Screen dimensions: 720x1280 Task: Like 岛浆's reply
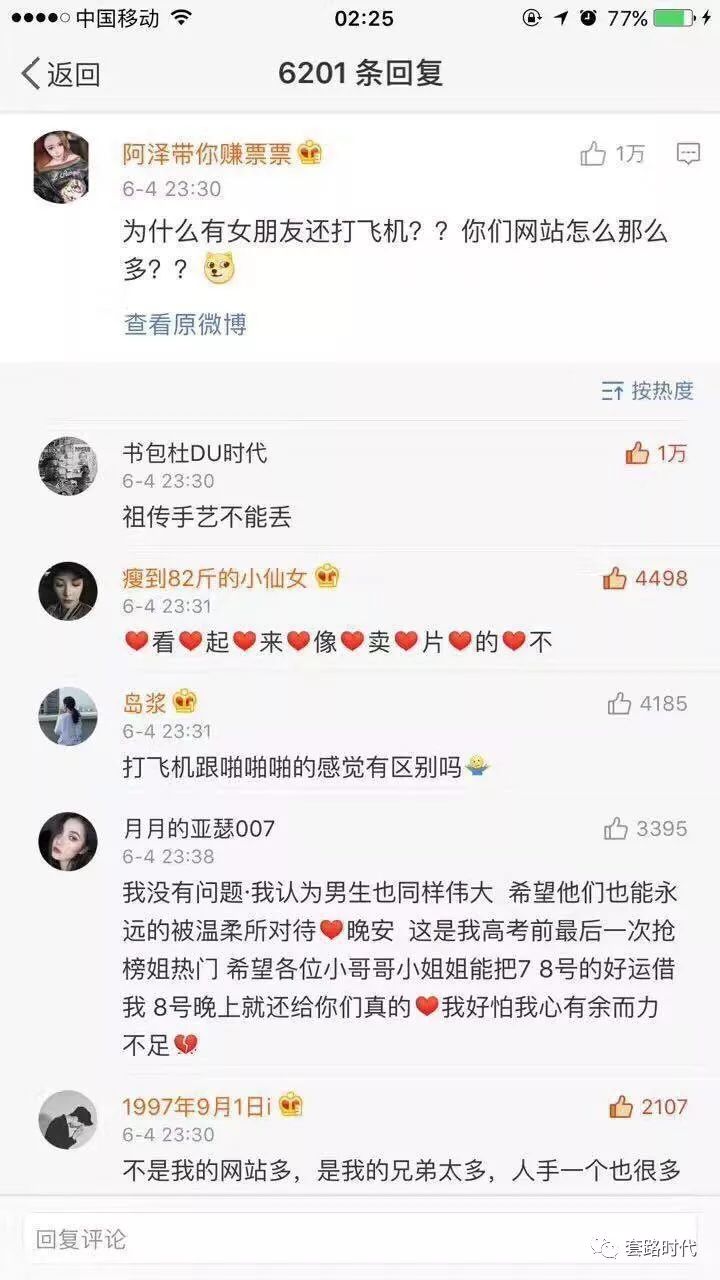(x=620, y=704)
